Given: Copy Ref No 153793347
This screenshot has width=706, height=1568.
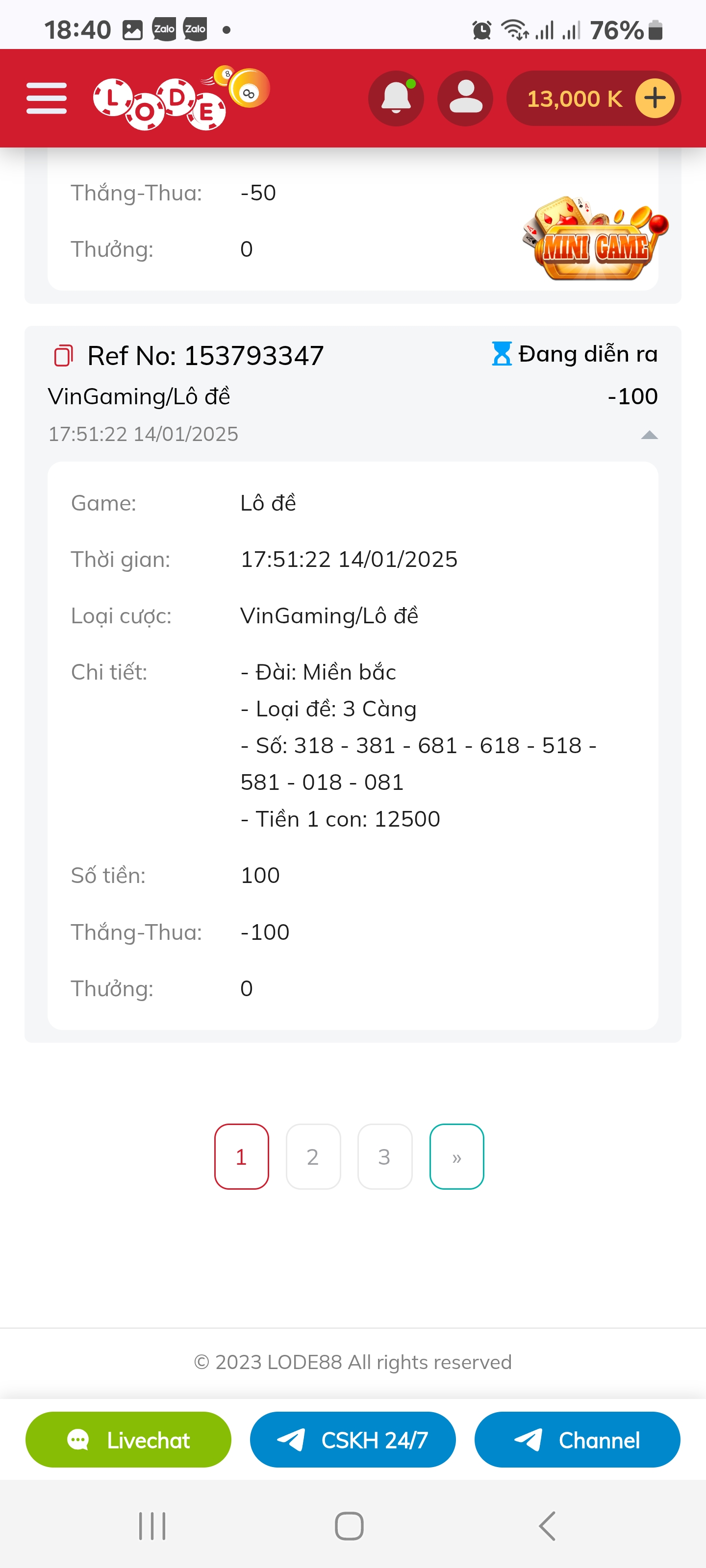Looking at the screenshot, I should pyautogui.click(x=63, y=355).
